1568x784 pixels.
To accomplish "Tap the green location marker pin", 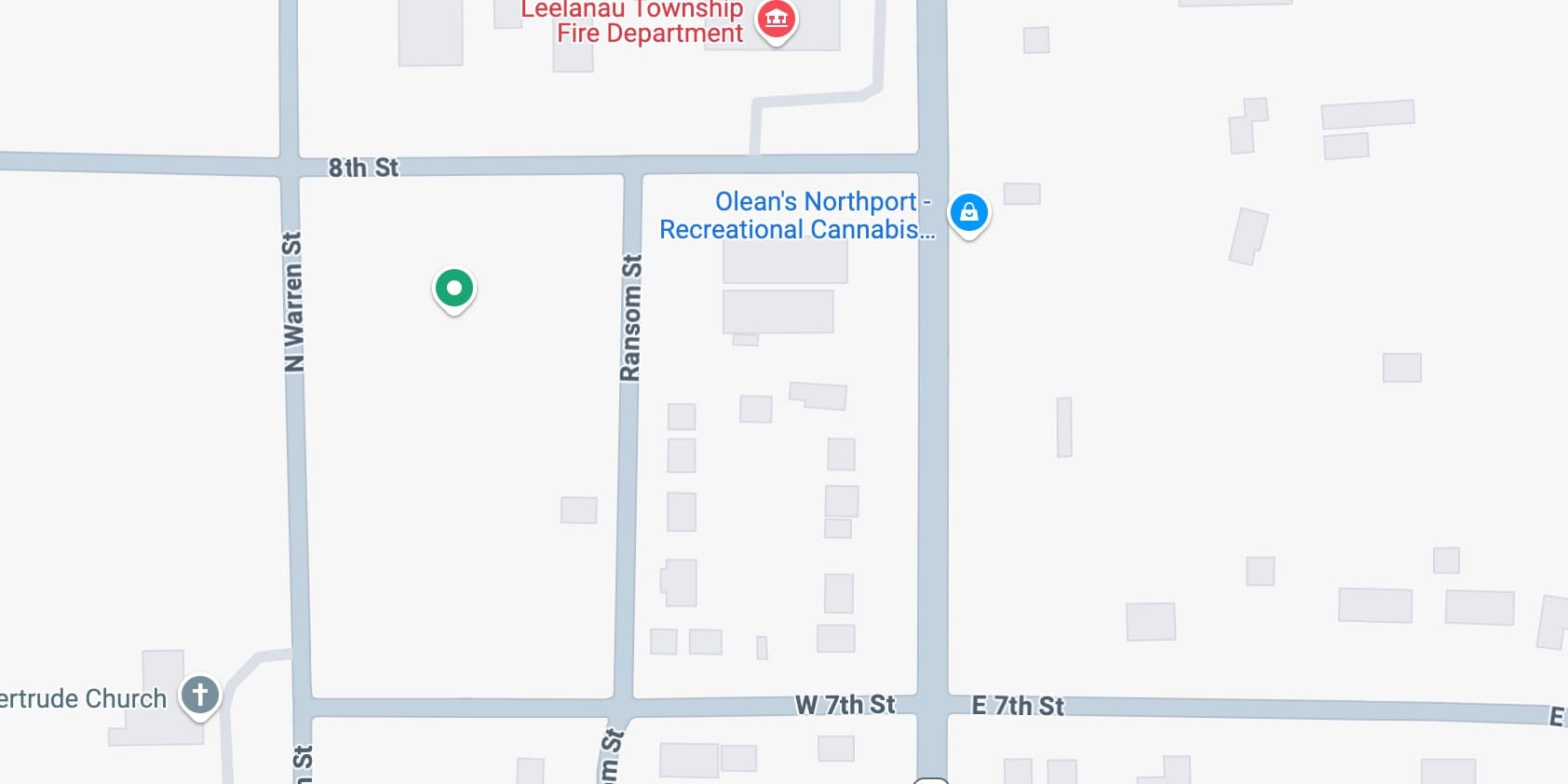I will [454, 289].
